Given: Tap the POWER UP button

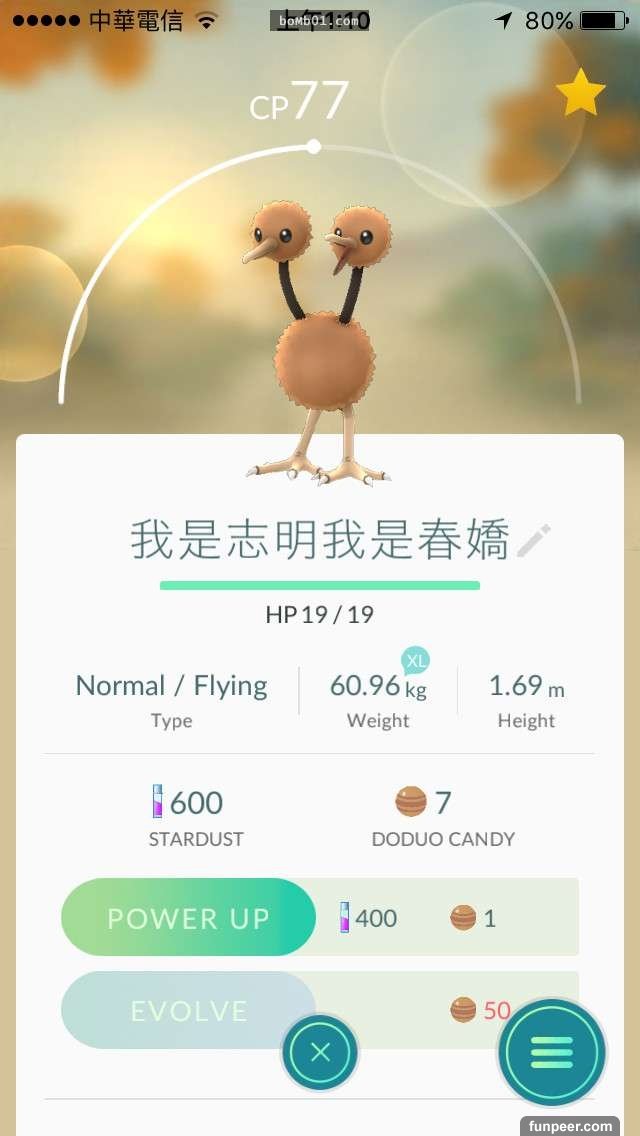Looking at the screenshot, I should point(189,918).
